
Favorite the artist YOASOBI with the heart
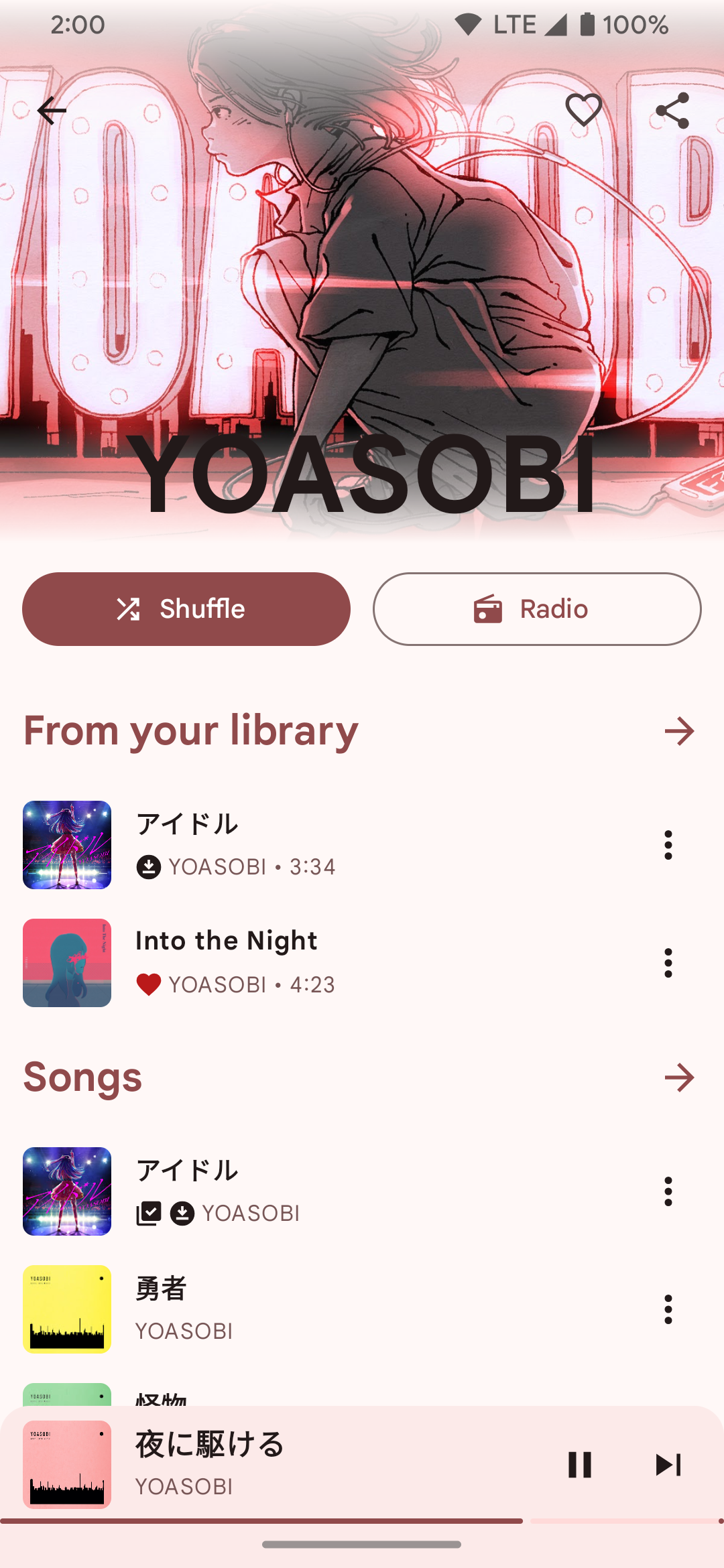pos(584,110)
